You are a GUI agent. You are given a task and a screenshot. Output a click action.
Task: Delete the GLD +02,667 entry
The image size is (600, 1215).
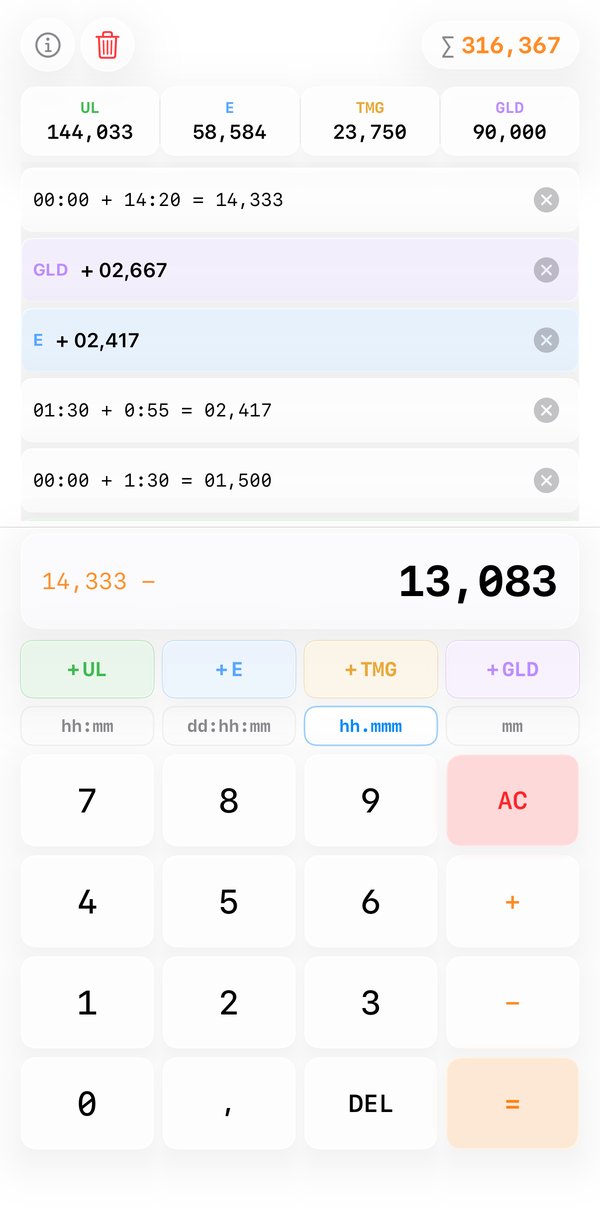click(546, 270)
